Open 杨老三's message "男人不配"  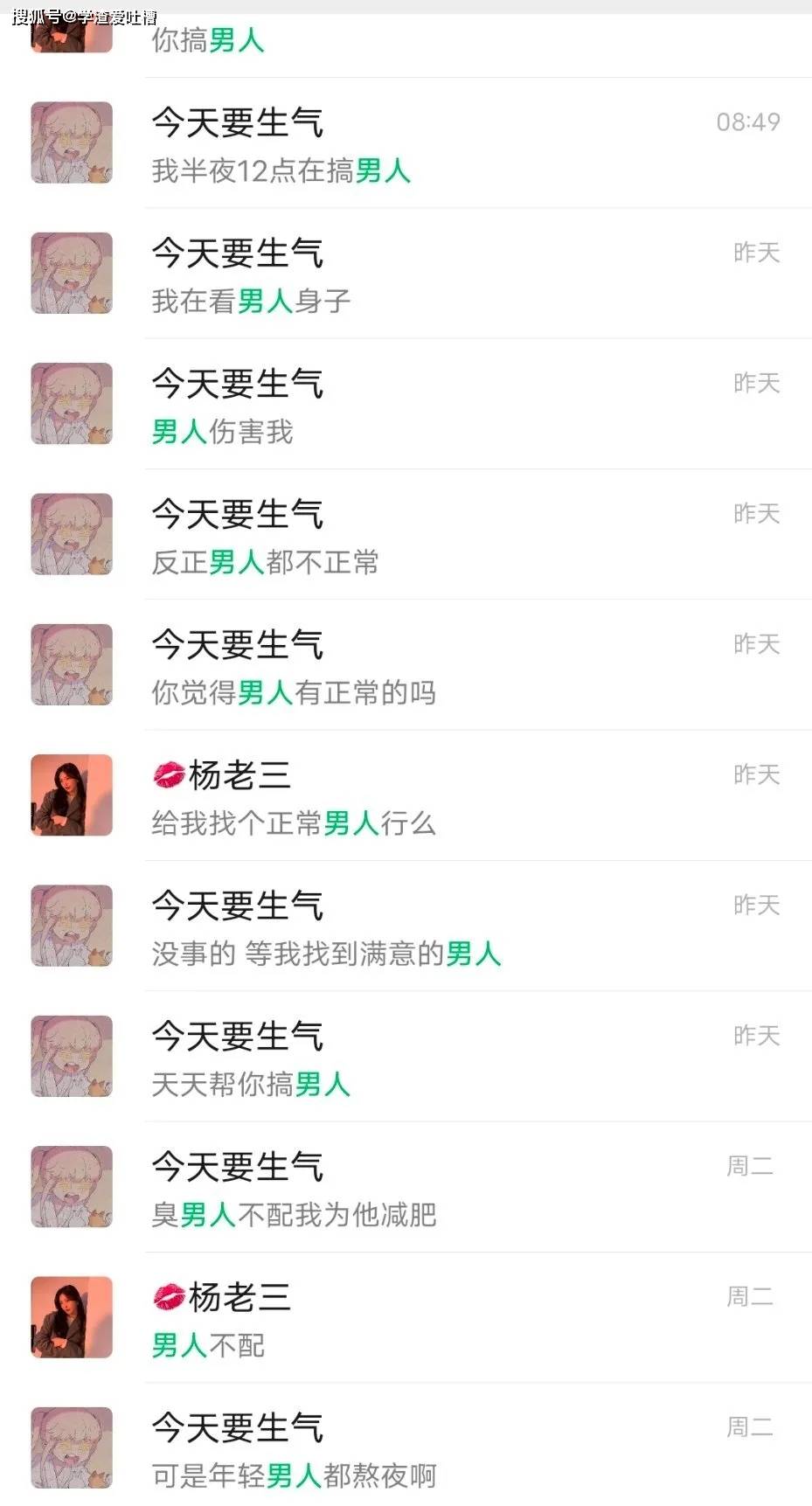click(406, 1317)
